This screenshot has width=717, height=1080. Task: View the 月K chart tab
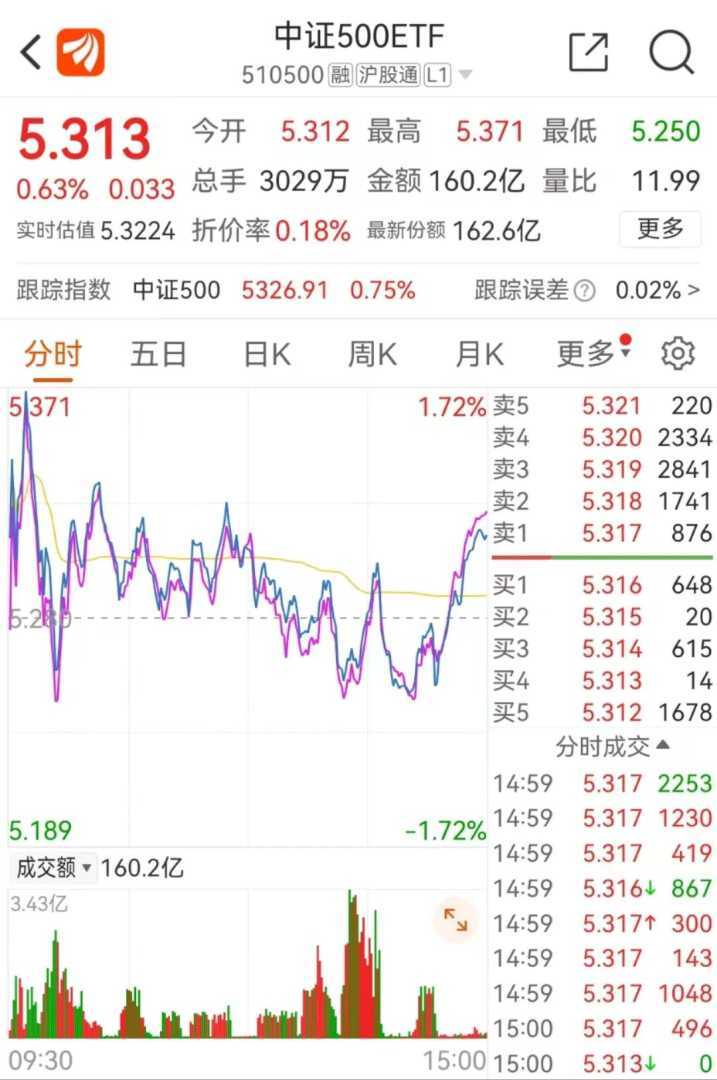479,354
